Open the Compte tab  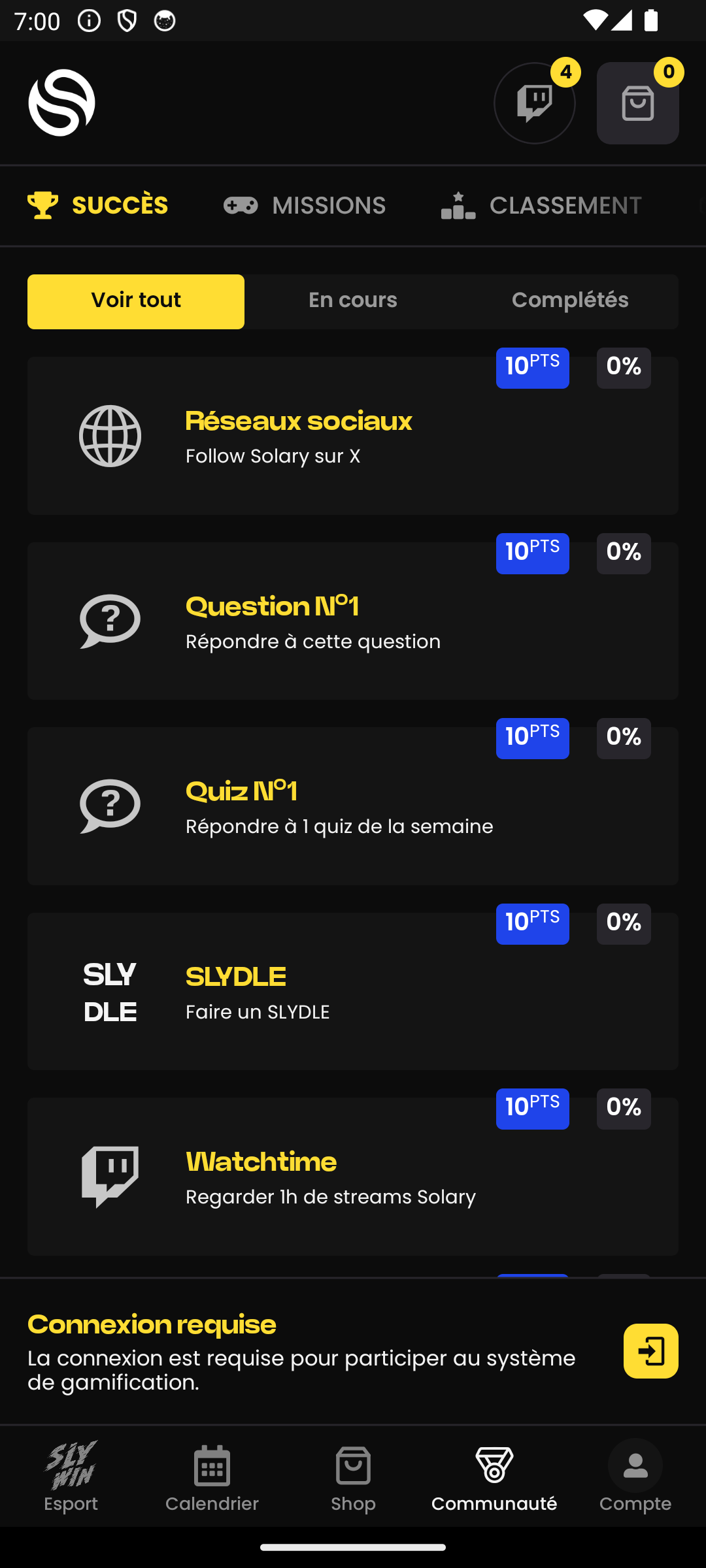(x=635, y=1477)
